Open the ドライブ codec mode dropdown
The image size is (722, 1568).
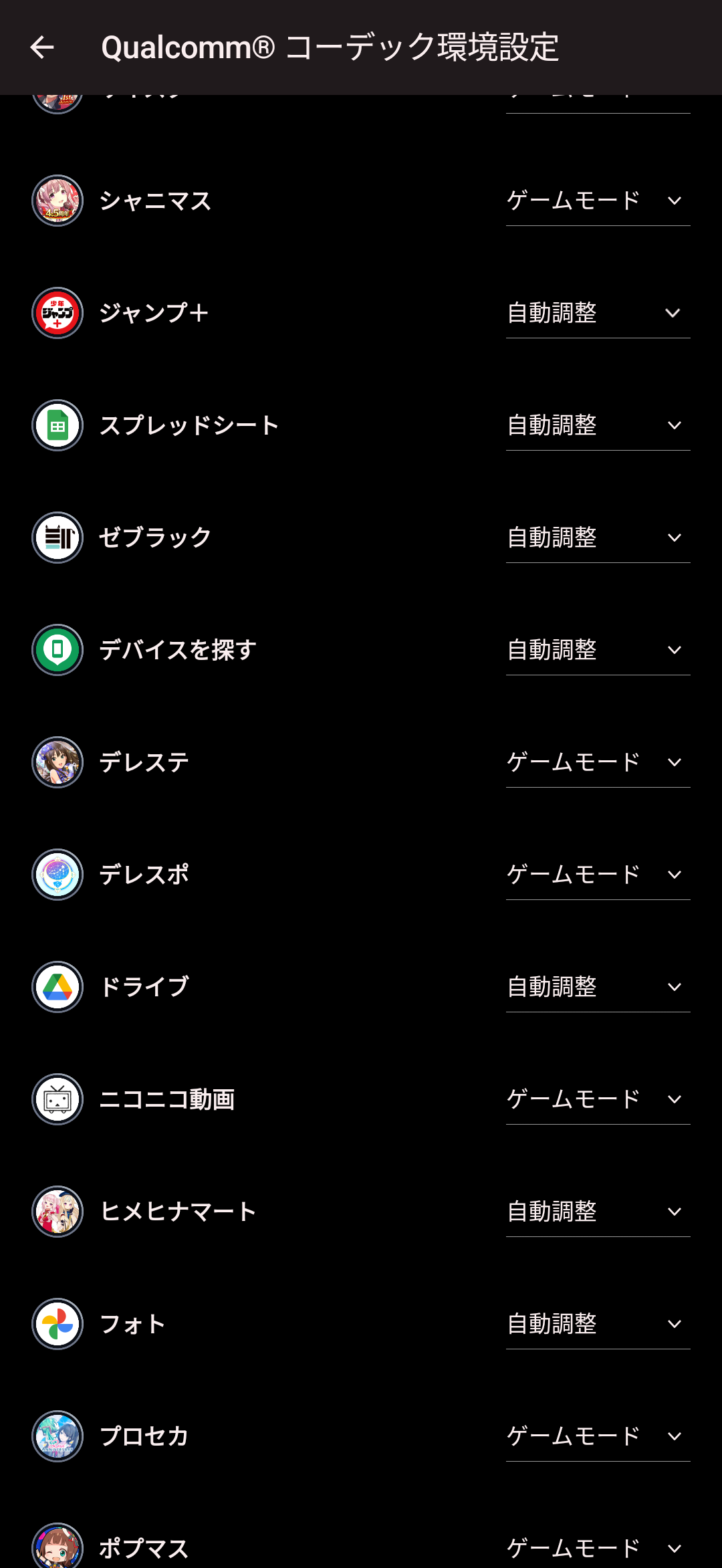coord(597,987)
